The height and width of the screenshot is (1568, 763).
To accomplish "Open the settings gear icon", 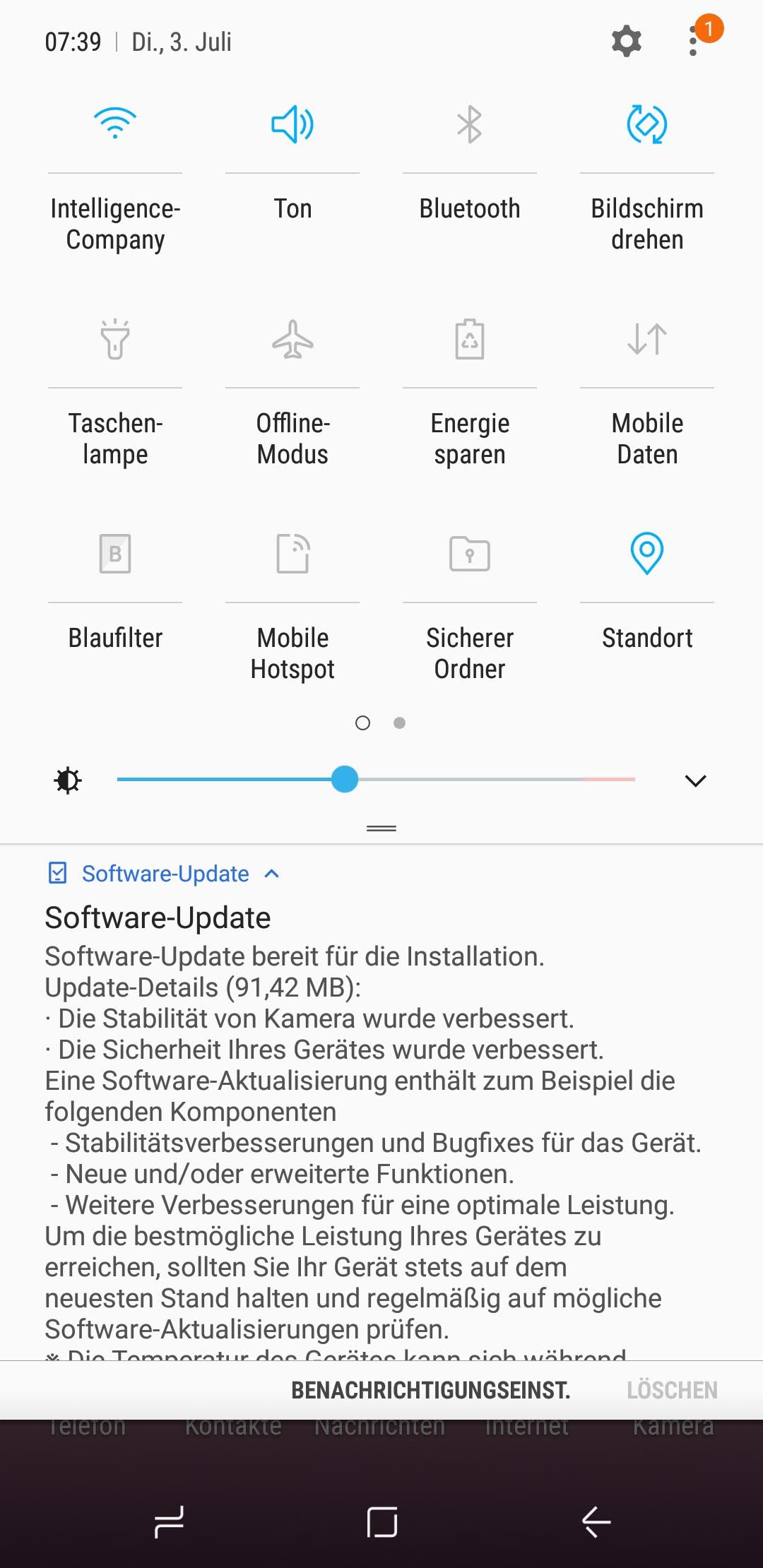I will coord(626,42).
